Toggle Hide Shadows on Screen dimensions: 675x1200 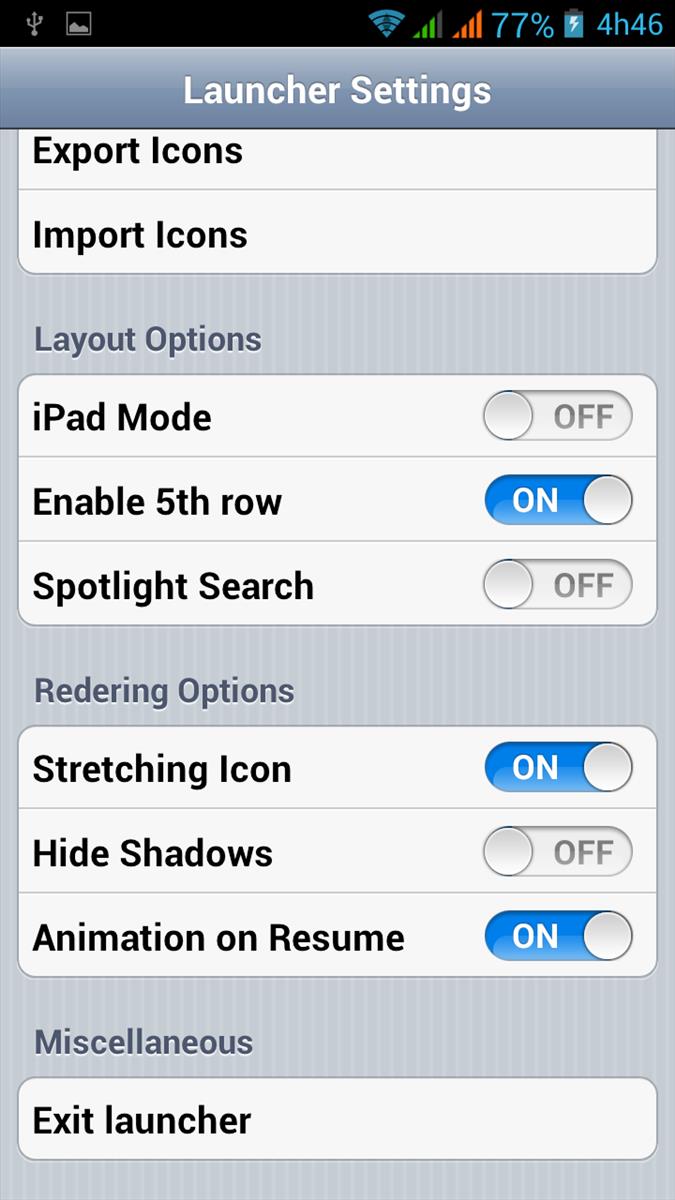(558, 852)
